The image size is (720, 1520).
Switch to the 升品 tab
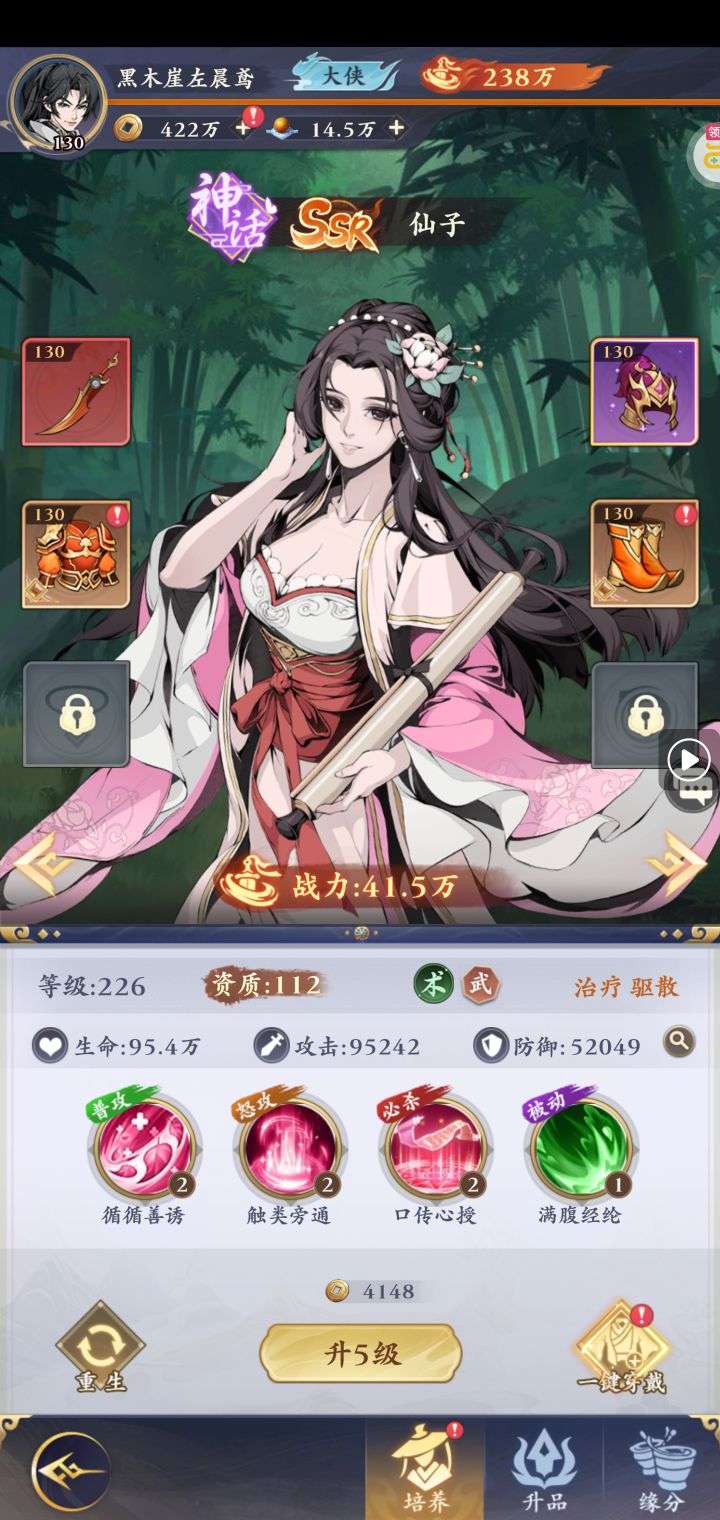pyautogui.click(x=544, y=1470)
